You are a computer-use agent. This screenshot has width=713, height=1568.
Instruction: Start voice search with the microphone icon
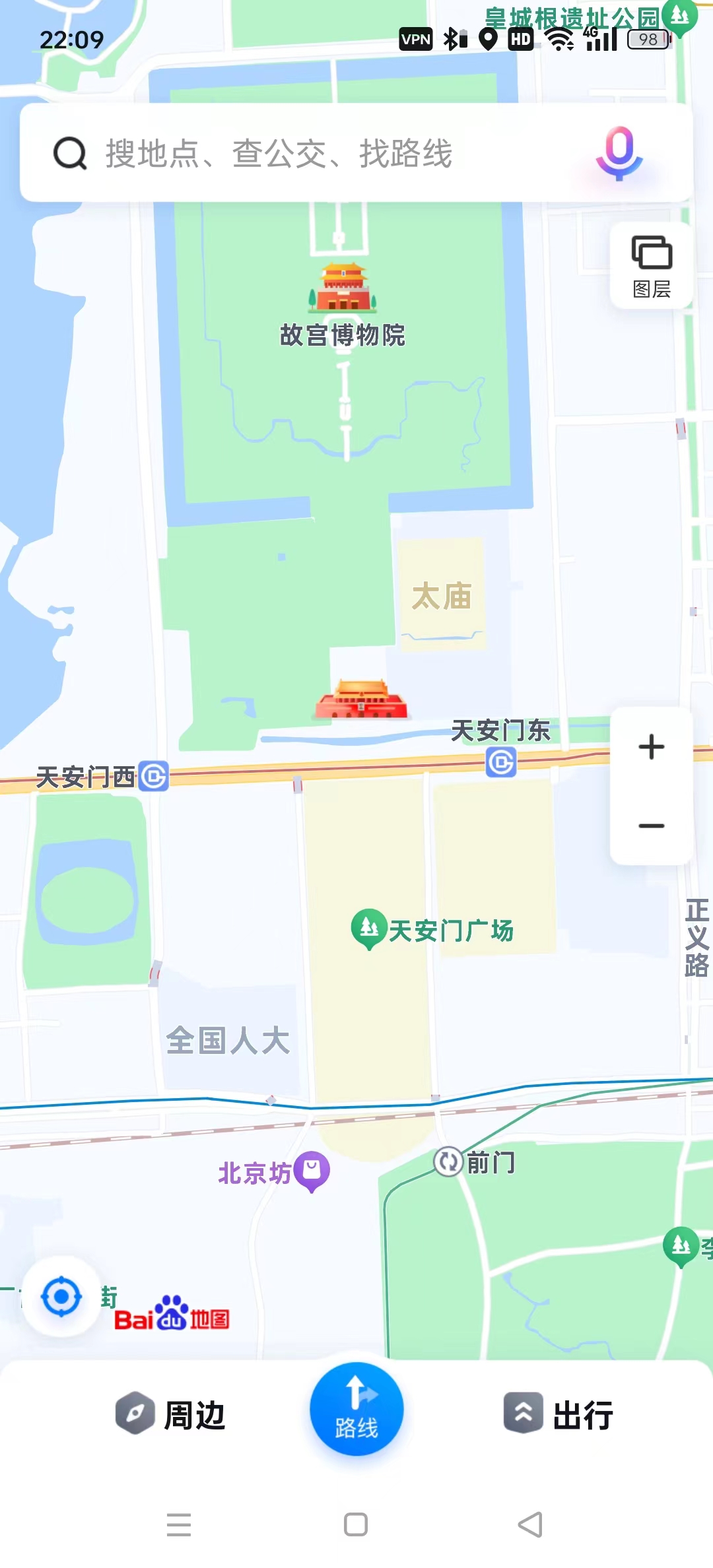[619, 152]
